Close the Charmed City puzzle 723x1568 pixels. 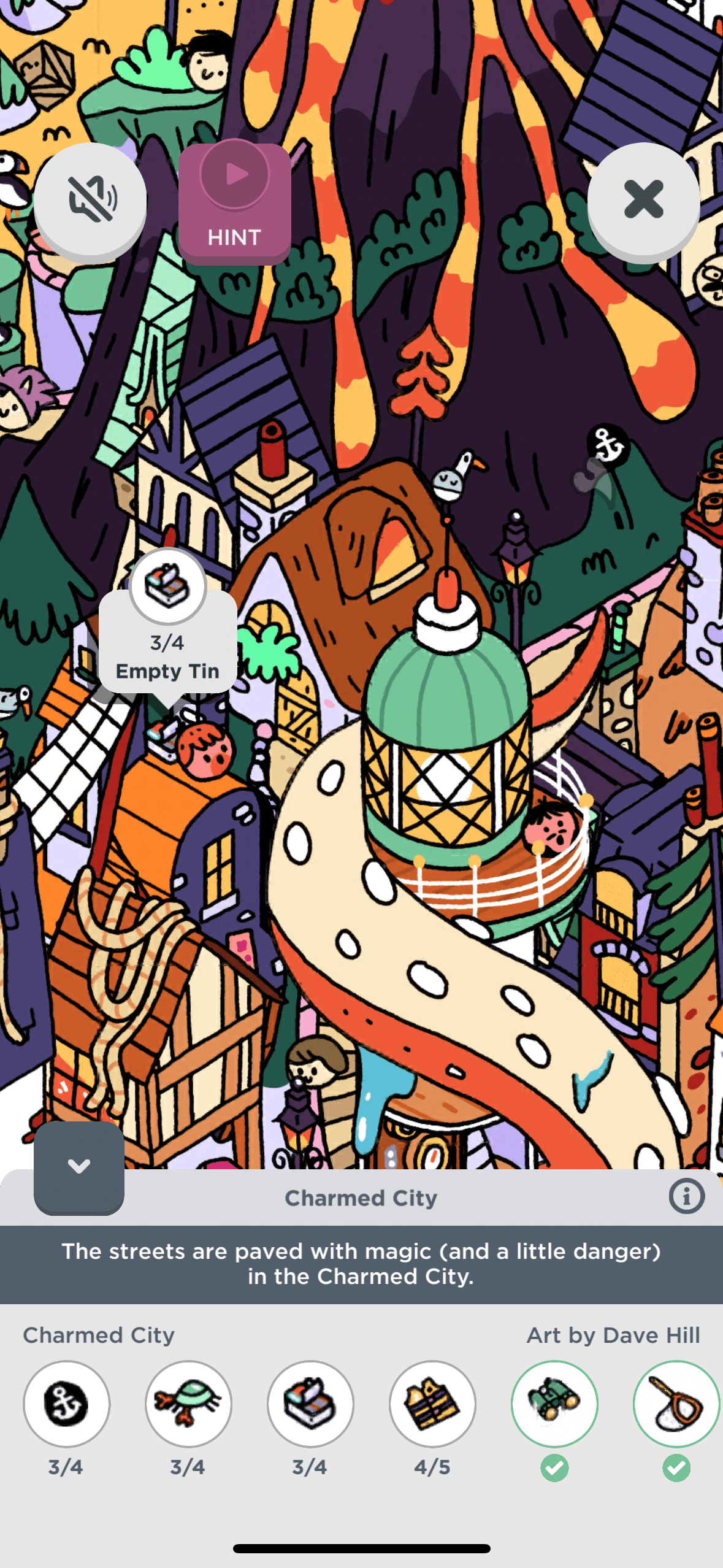pyautogui.click(x=643, y=200)
